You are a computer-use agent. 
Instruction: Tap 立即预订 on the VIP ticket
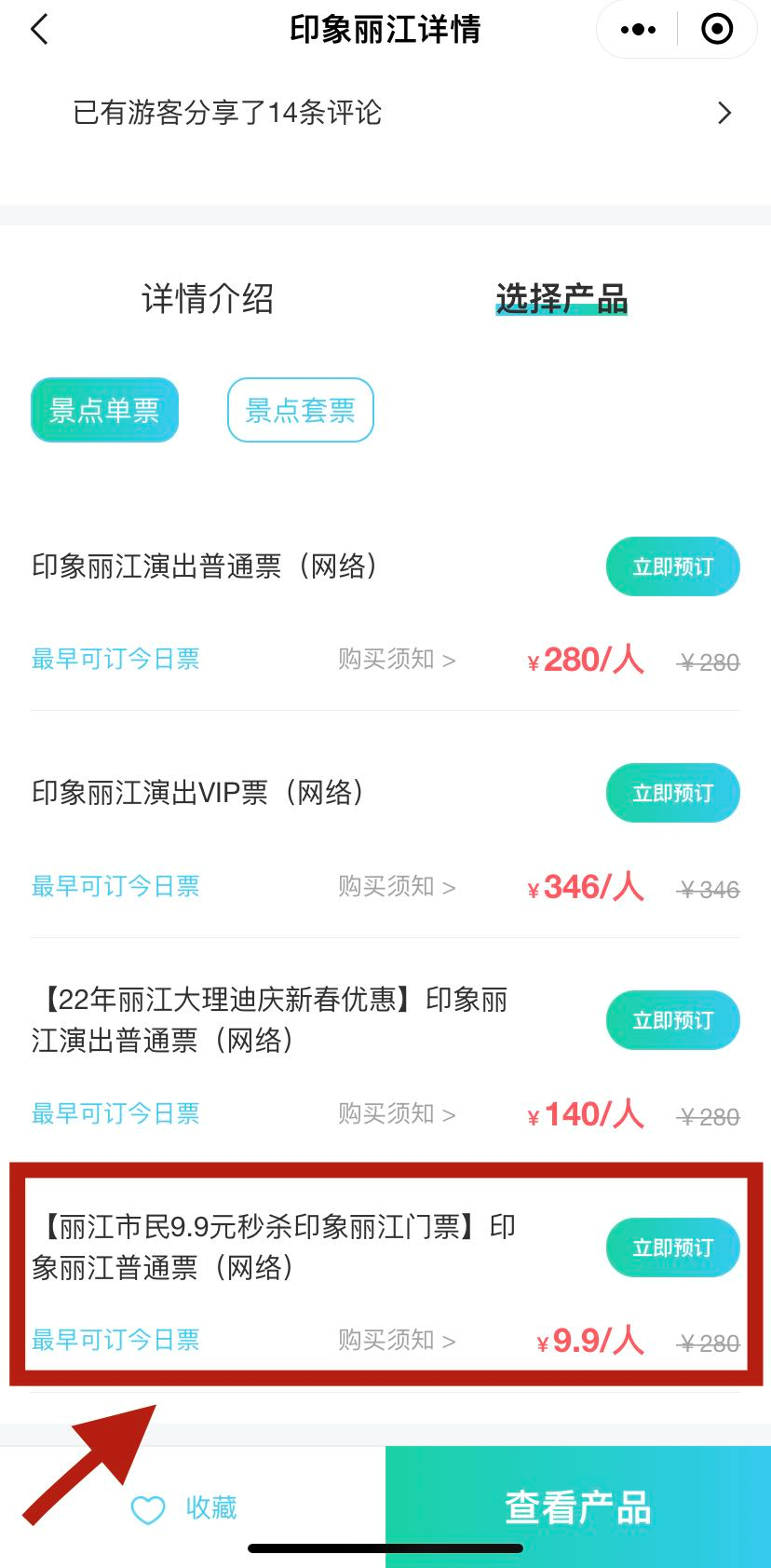[x=672, y=793]
